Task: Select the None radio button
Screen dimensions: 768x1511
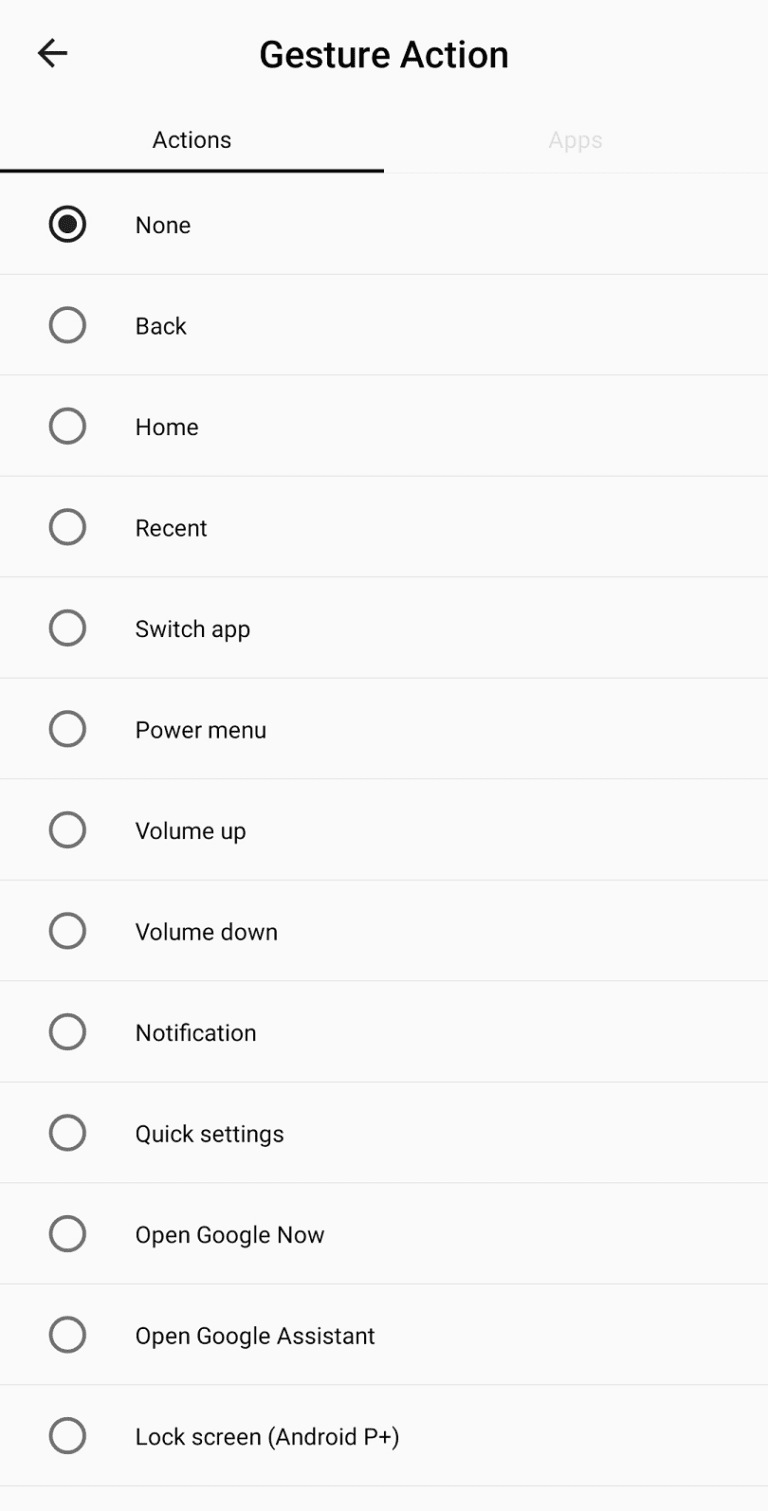Action: (67, 224)
